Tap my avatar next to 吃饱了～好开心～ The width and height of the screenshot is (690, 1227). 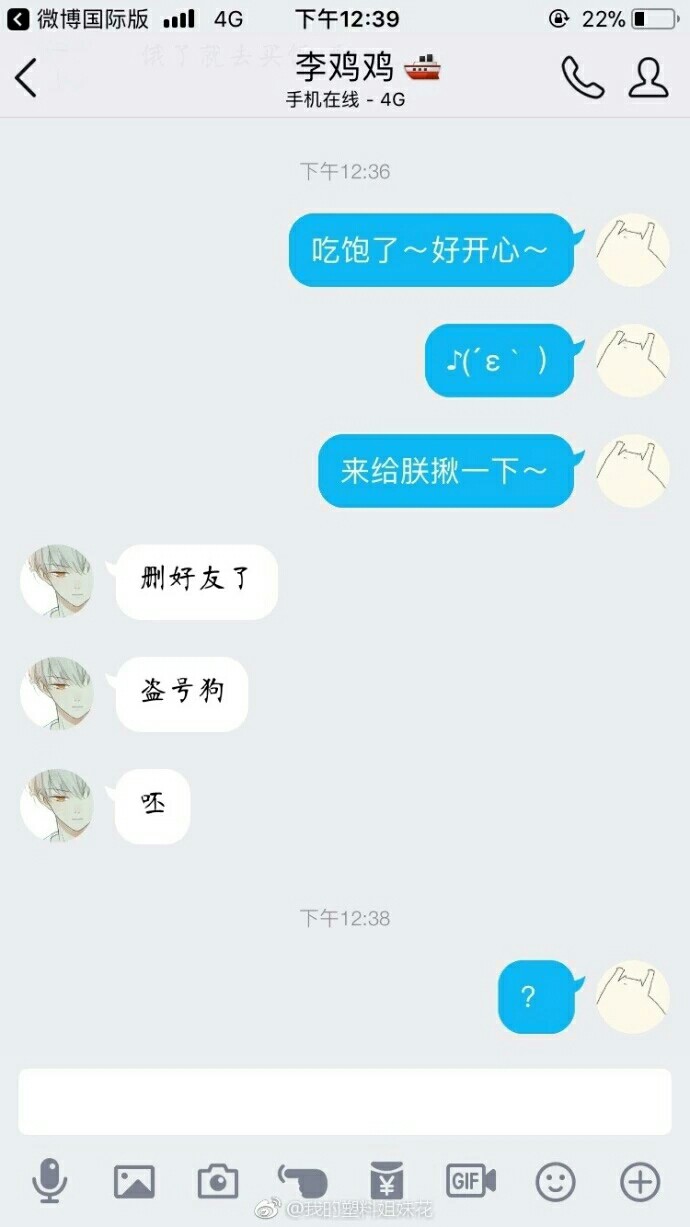coord(633,250)
